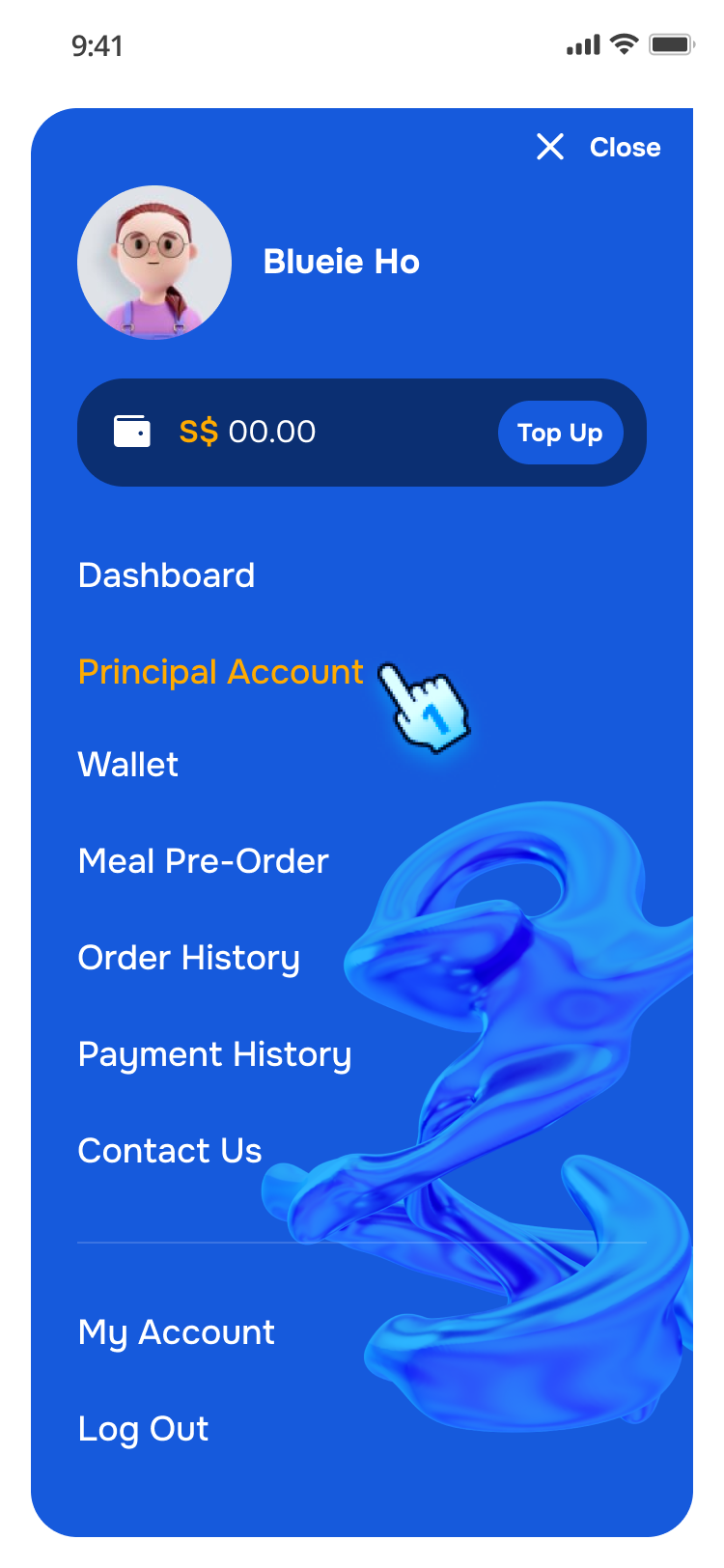Select Principal Account in the menu

pos(220,671)
